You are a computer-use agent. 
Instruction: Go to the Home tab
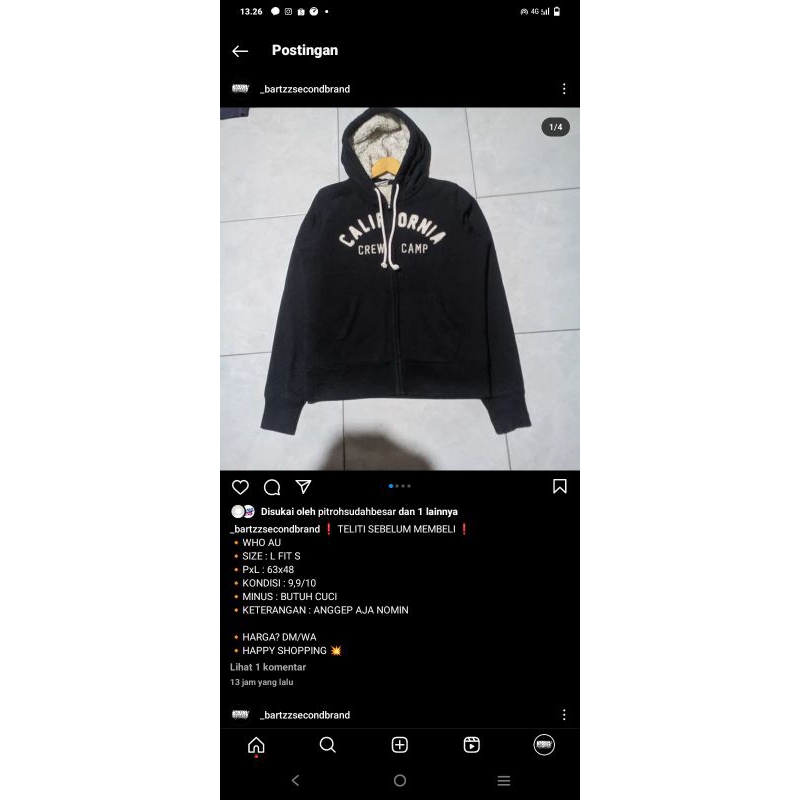(256, 745)
